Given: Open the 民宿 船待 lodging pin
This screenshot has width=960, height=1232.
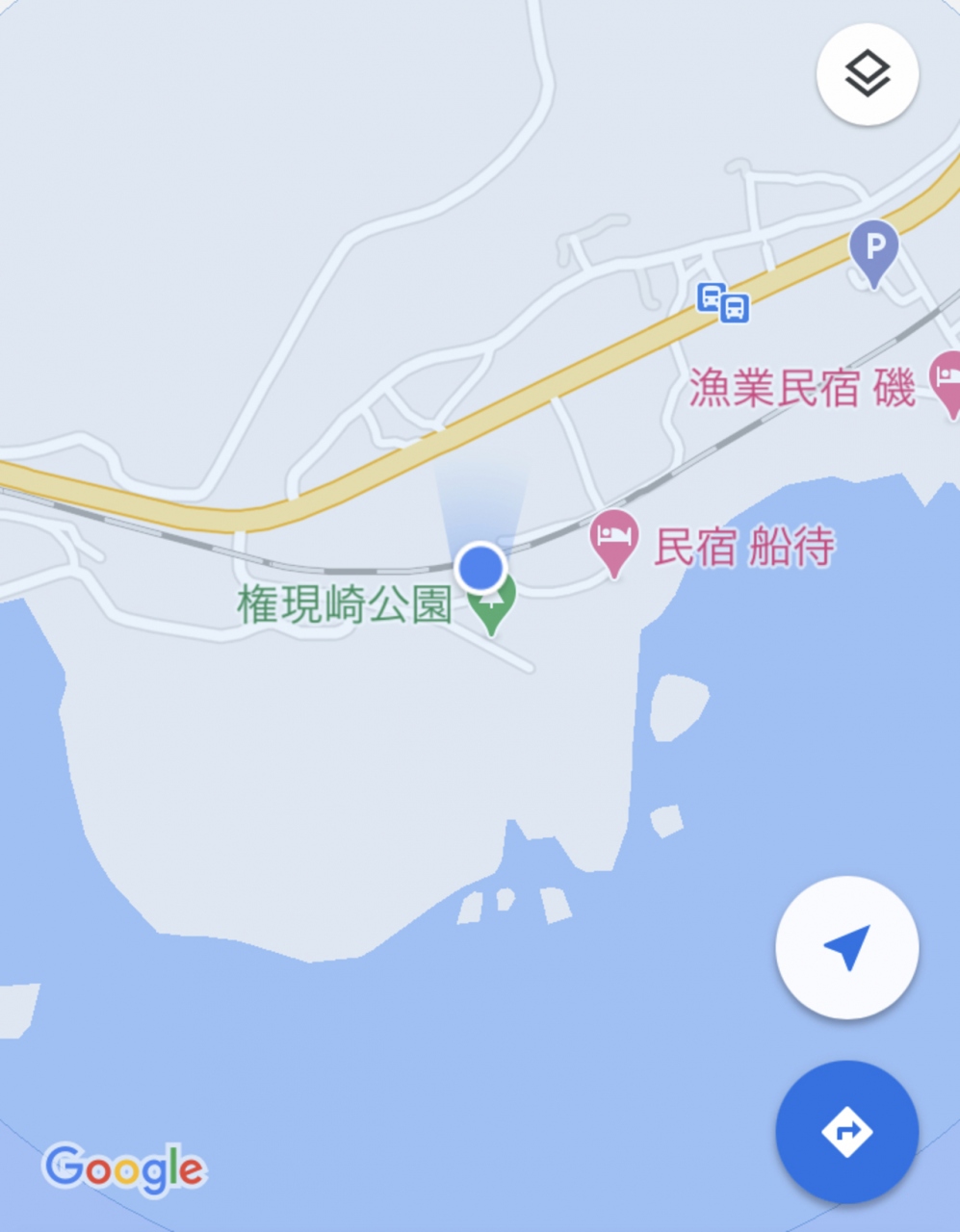Looking at the screenshot, I should [614, 540].
